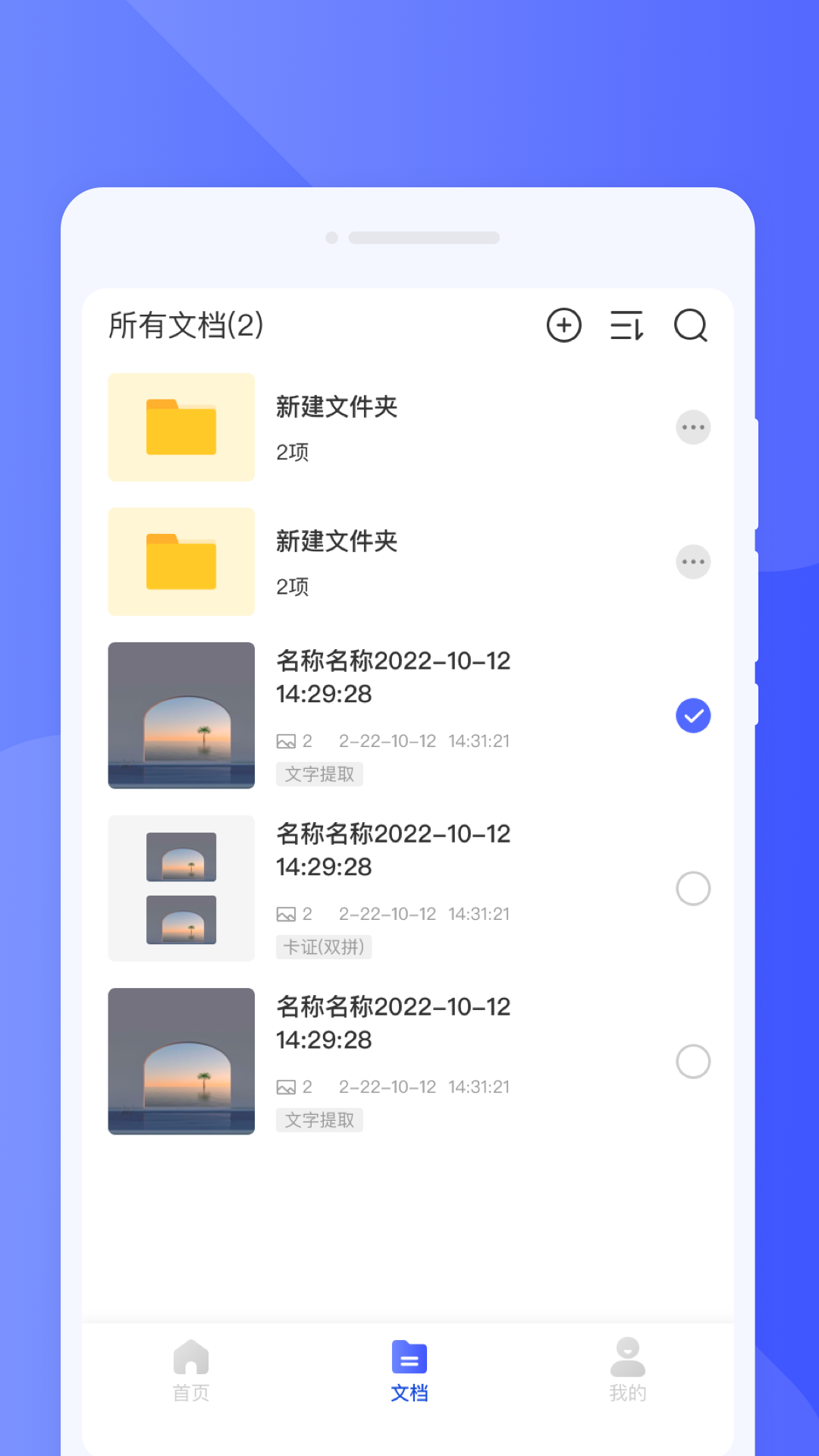The image size is (819, 1456).
Task: Select the circle next to the 卡证(双拼) document
Action: click(692, 888)
